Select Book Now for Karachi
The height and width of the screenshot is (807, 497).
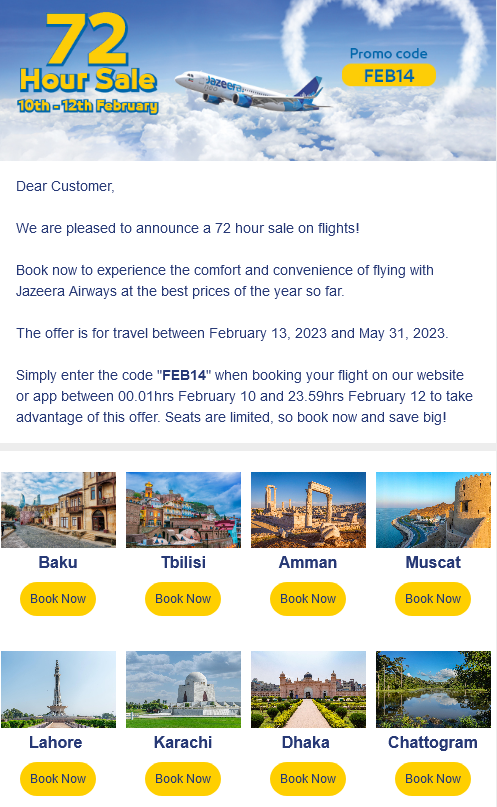pos(183,779)
